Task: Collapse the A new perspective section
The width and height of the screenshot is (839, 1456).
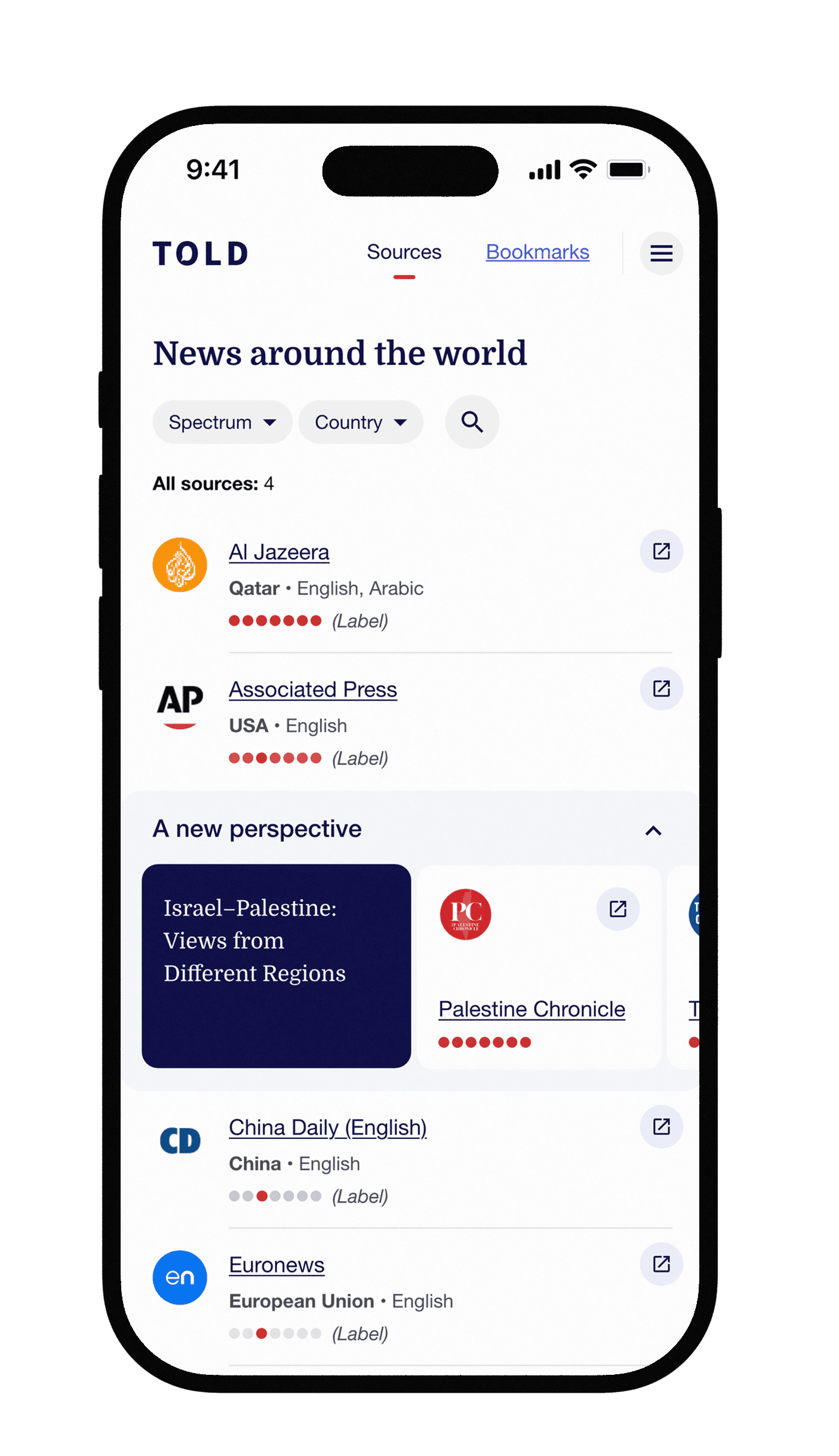Action: (653, 830)
